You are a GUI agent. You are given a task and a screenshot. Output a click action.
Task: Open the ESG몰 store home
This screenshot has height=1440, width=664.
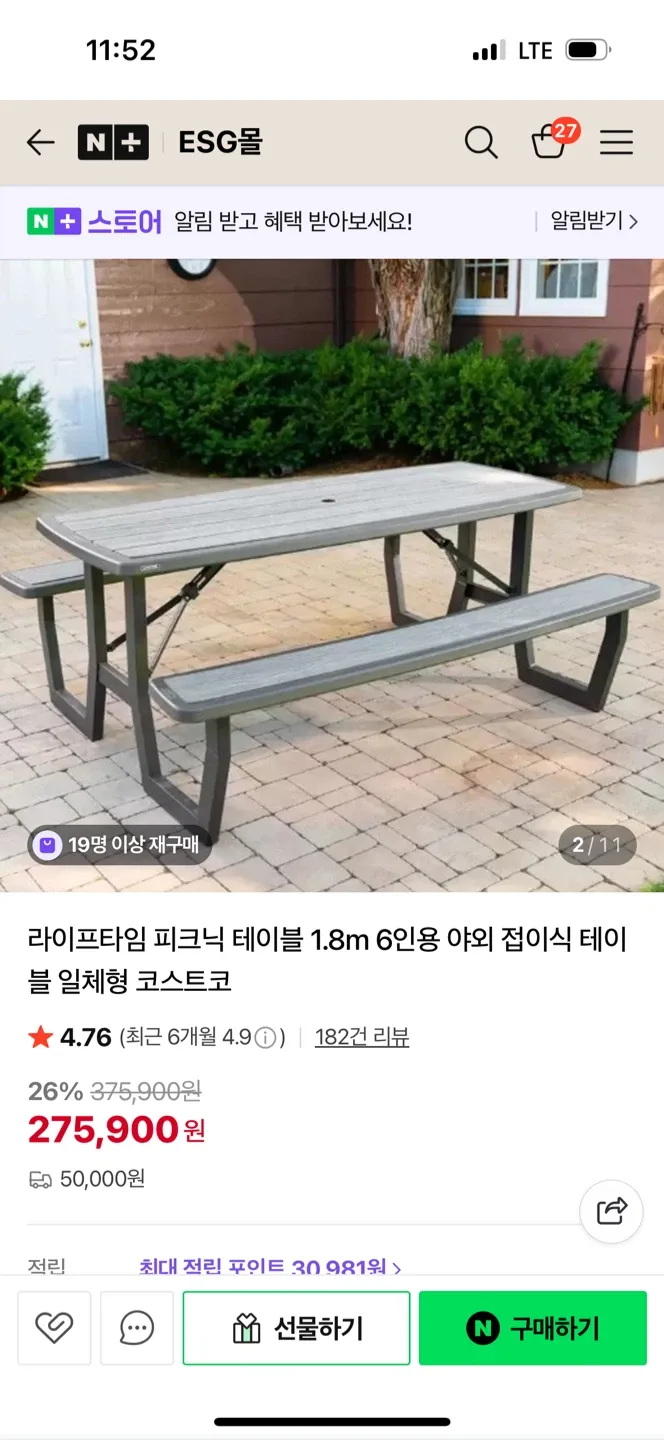[220, 143]
